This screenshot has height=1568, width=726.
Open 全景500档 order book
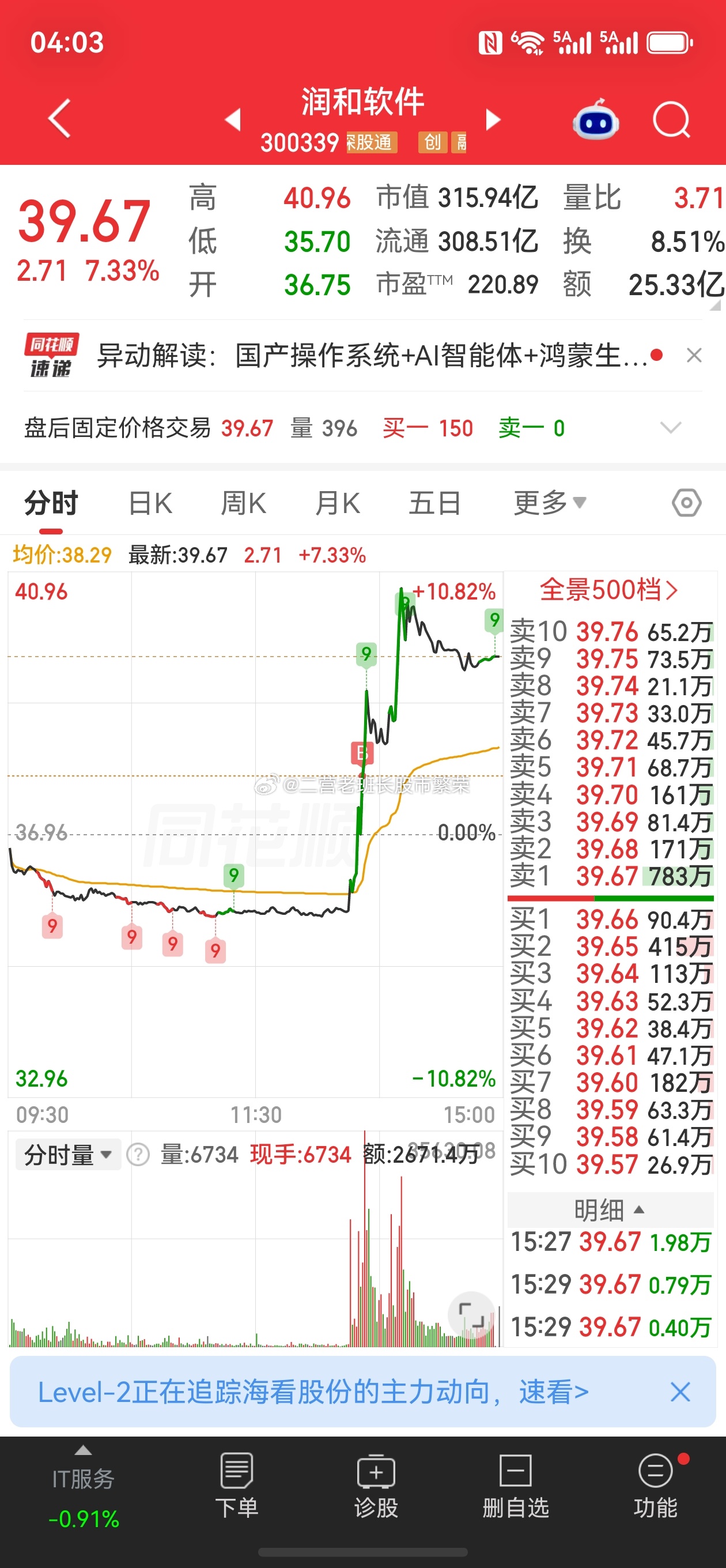[x=608, y=590]
